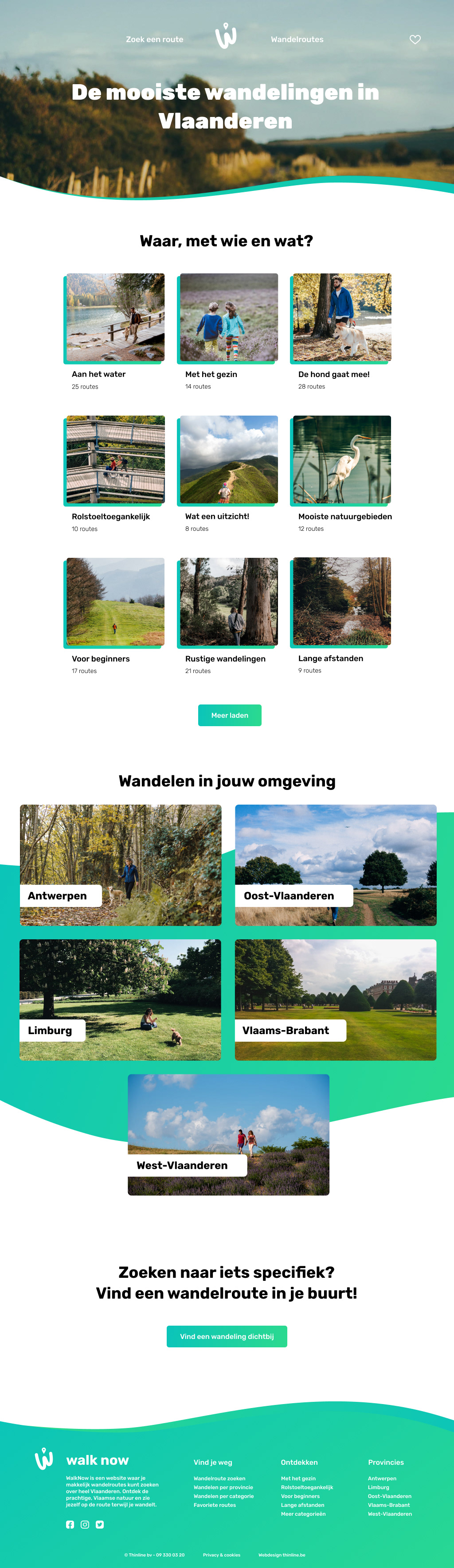Tap 'Vind een wandeling dichtbij' button
Screen dimensions: 454x1568
pyautogui.click(x=227, y=1336)
